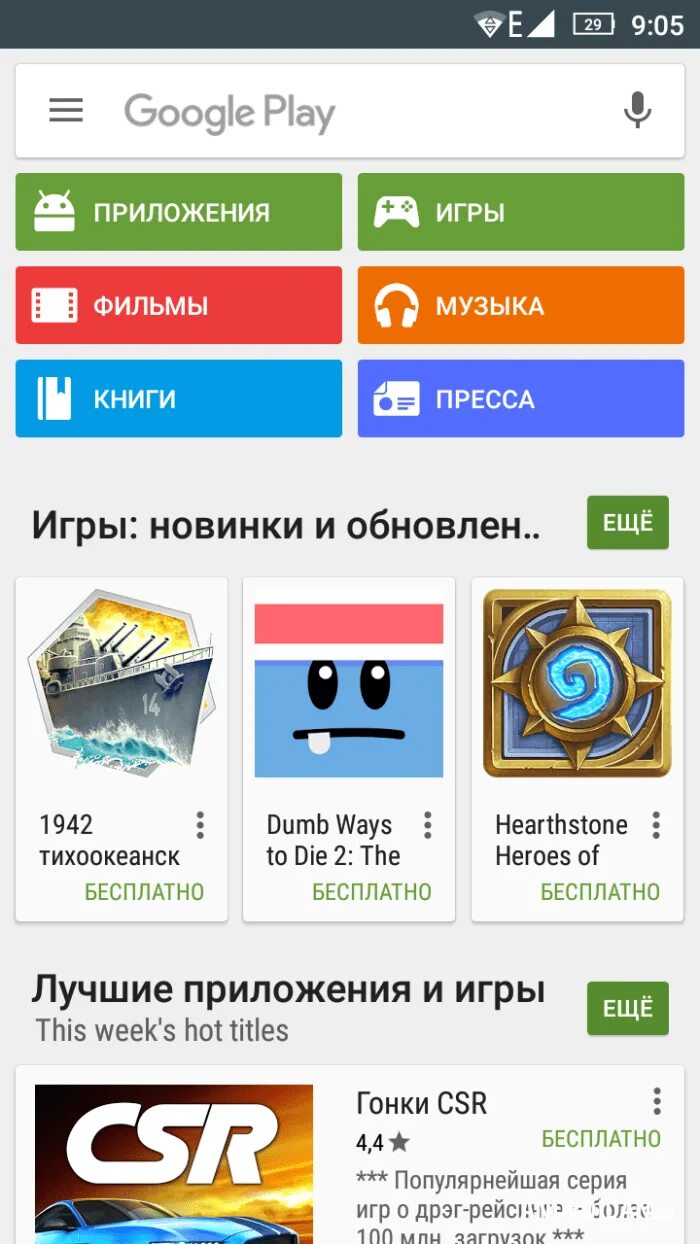
Task: Open overflow menu for Hearthstone Heroes
Action: click(656, 825)
